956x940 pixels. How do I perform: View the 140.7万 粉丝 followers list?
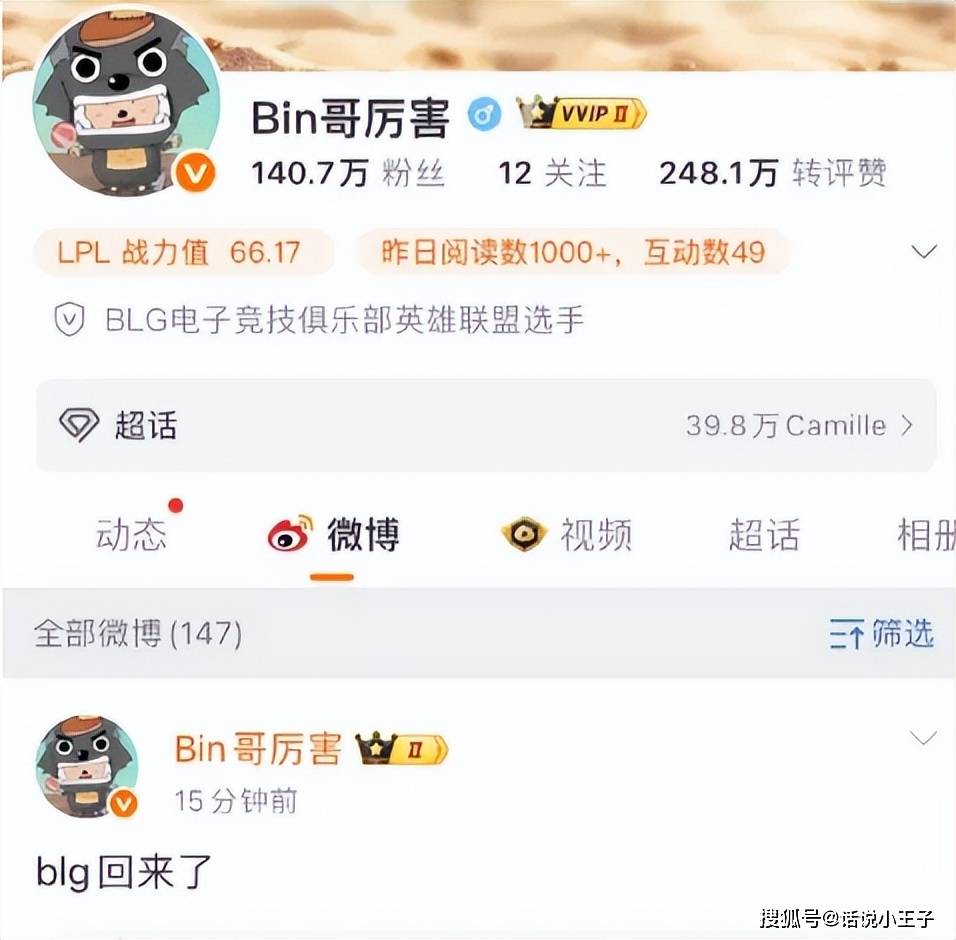coord(347,173)
